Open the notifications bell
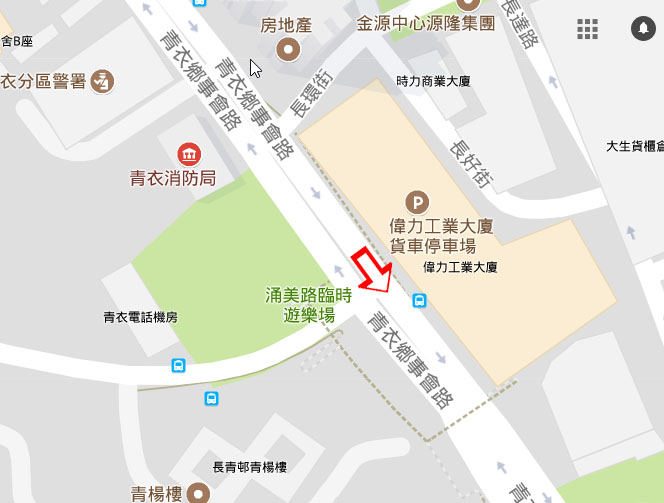The width and height of the screenshot is (664, 503). click(x=641, y=29)
